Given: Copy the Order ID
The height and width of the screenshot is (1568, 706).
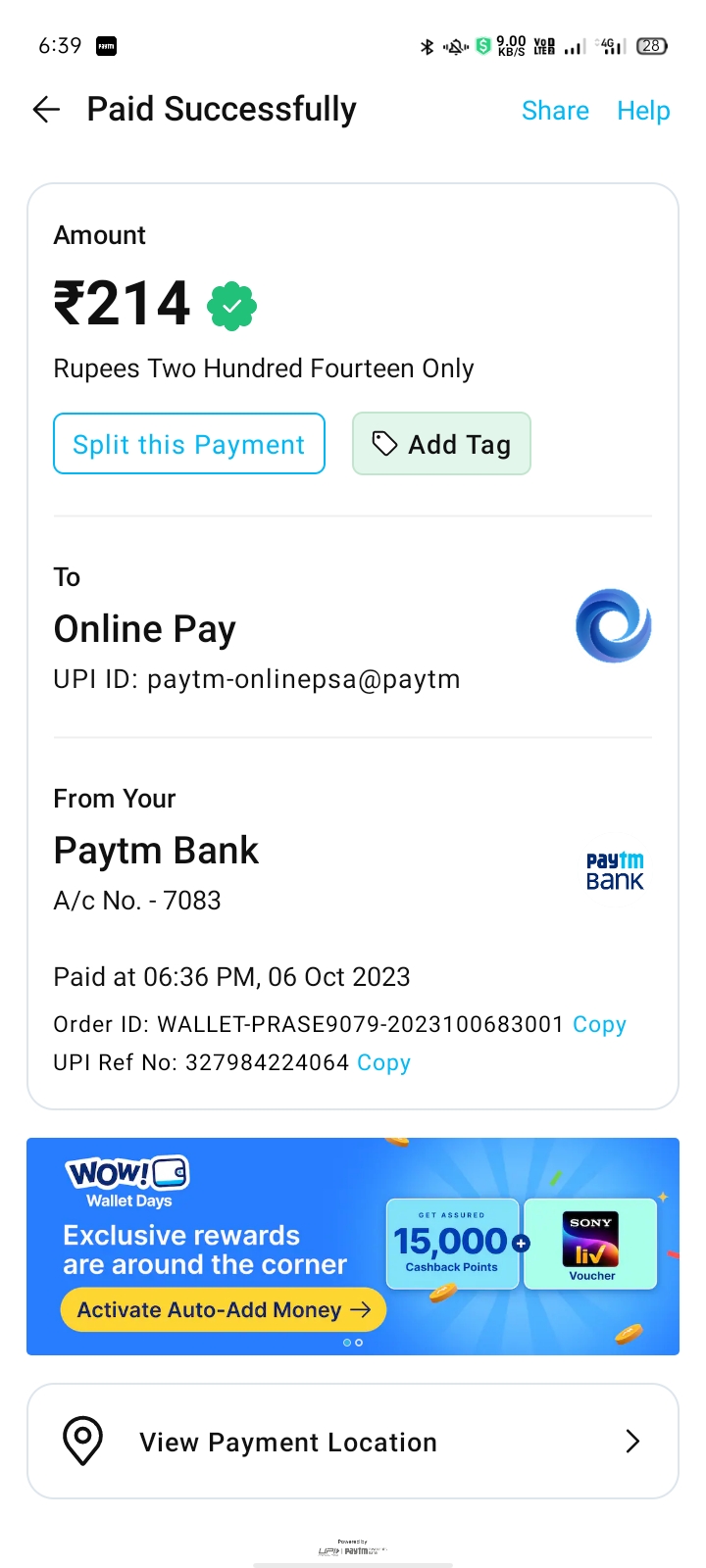Looking at the screenshot, I should [599, 1024].
